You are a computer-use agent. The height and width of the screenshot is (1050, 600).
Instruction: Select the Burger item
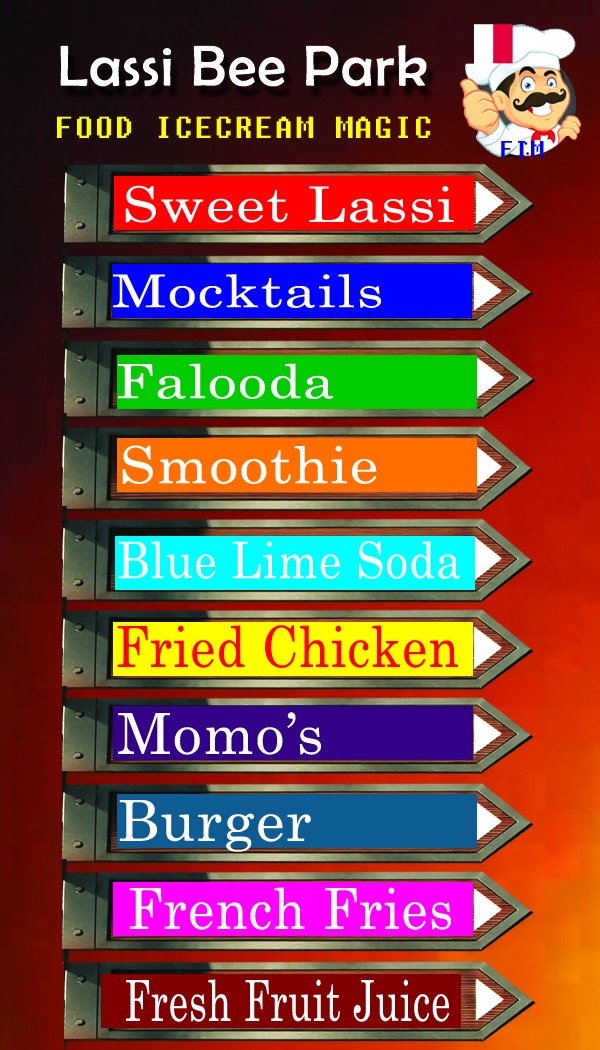(297, 822)
